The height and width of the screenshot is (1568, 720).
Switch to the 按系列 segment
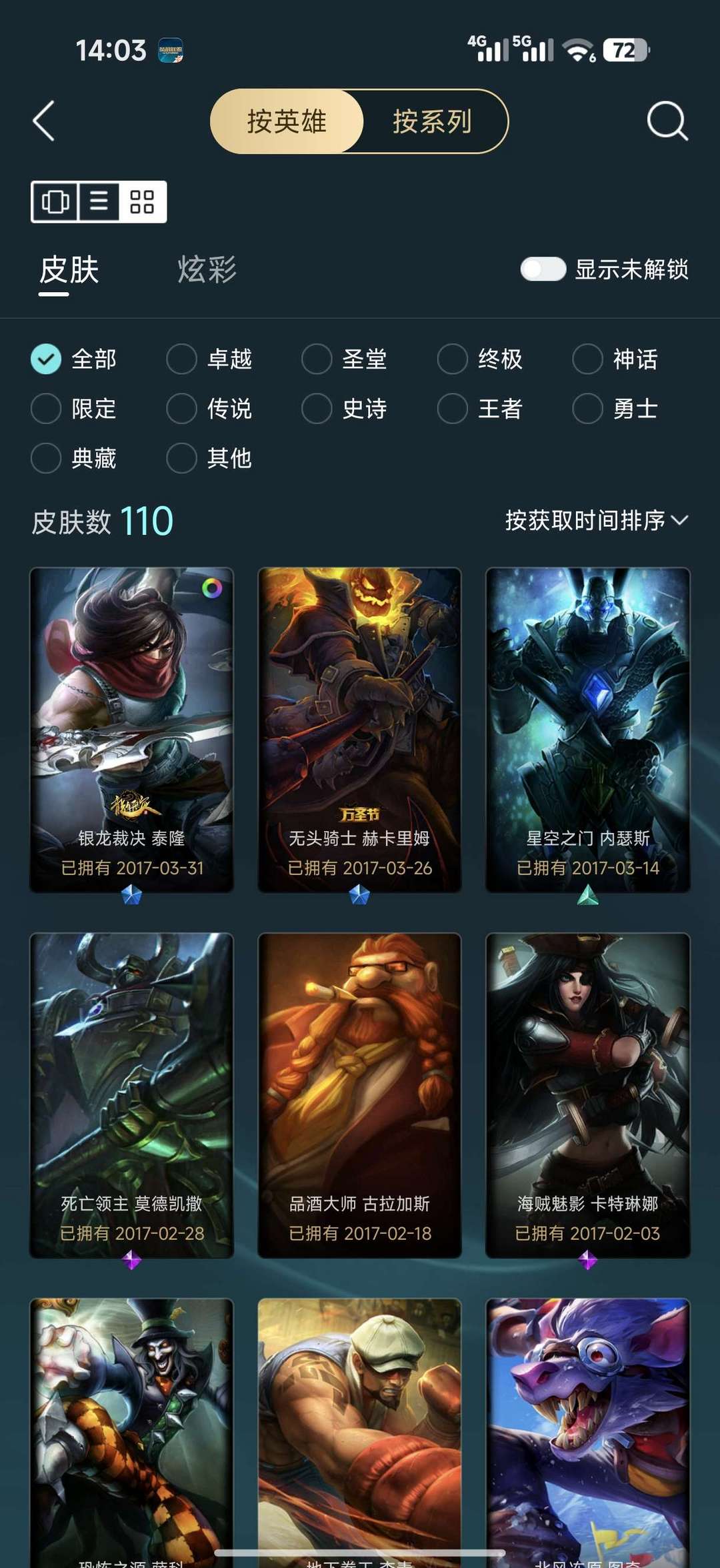click(x=433, y=121)
